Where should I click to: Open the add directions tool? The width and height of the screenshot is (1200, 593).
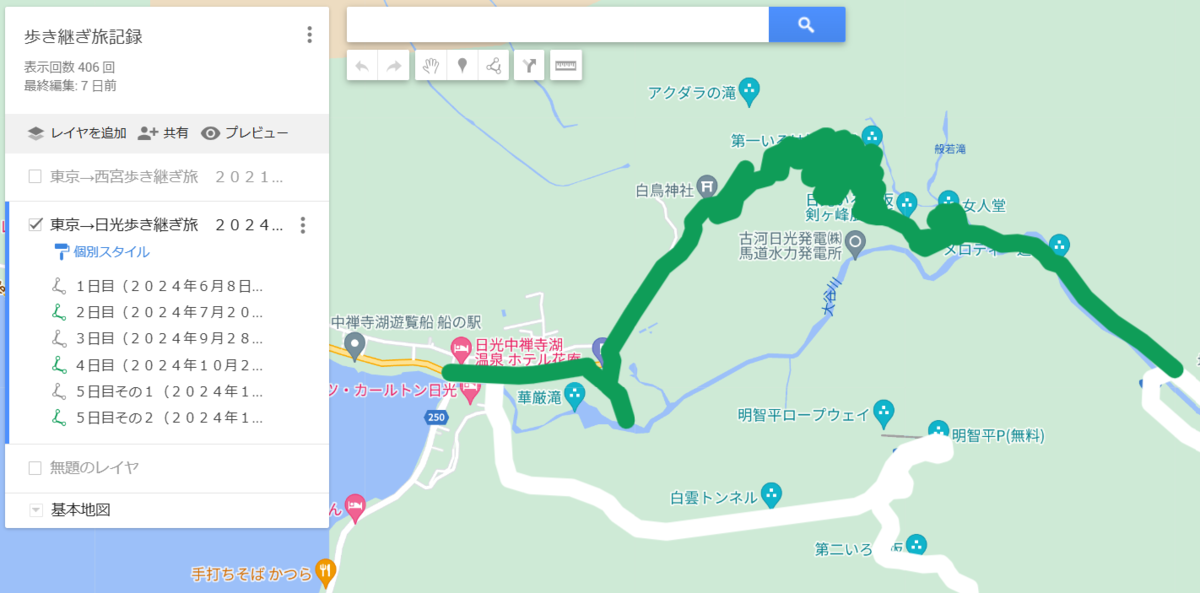529,66
